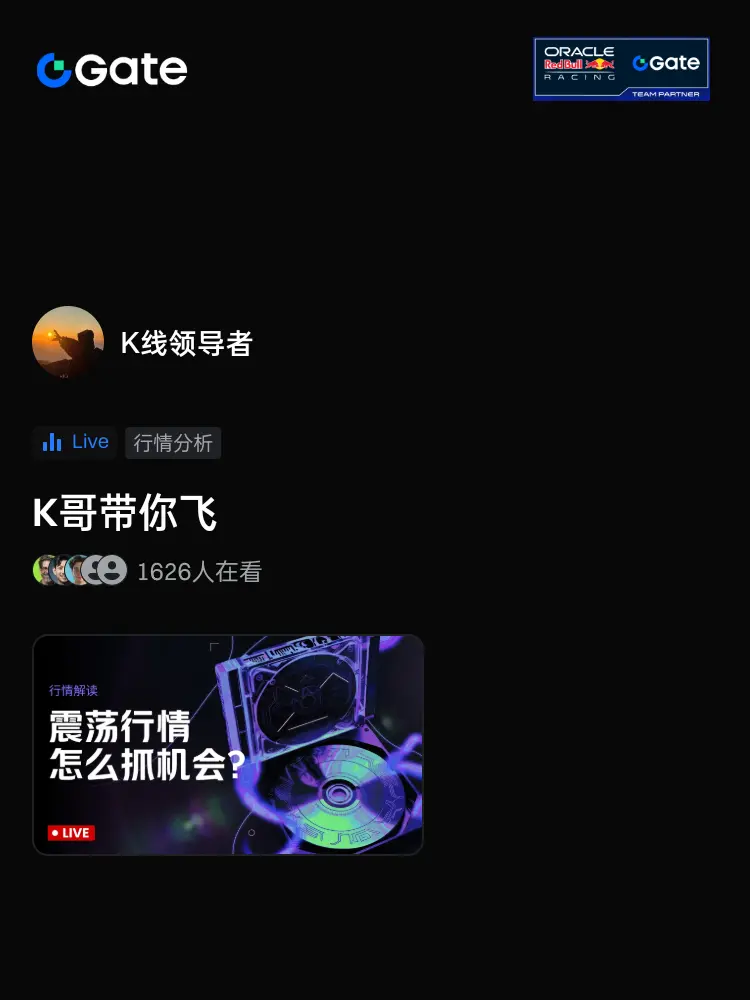This screenshot has width=750, height=1000.
Task: Click the red dot inside the LIVE badge
Action: pos(57,832)
